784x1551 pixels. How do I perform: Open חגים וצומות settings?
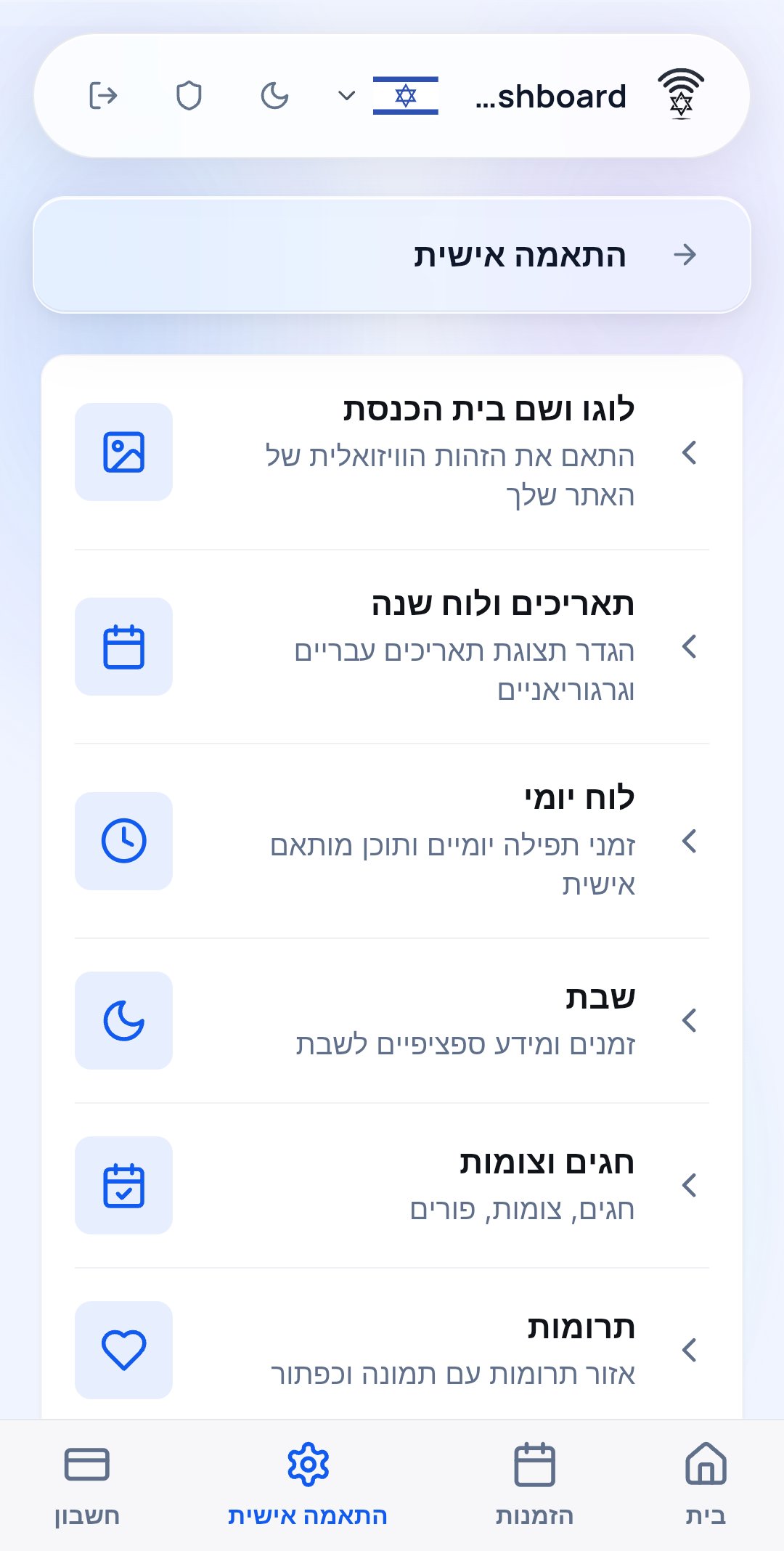[x=392, y=1186]
